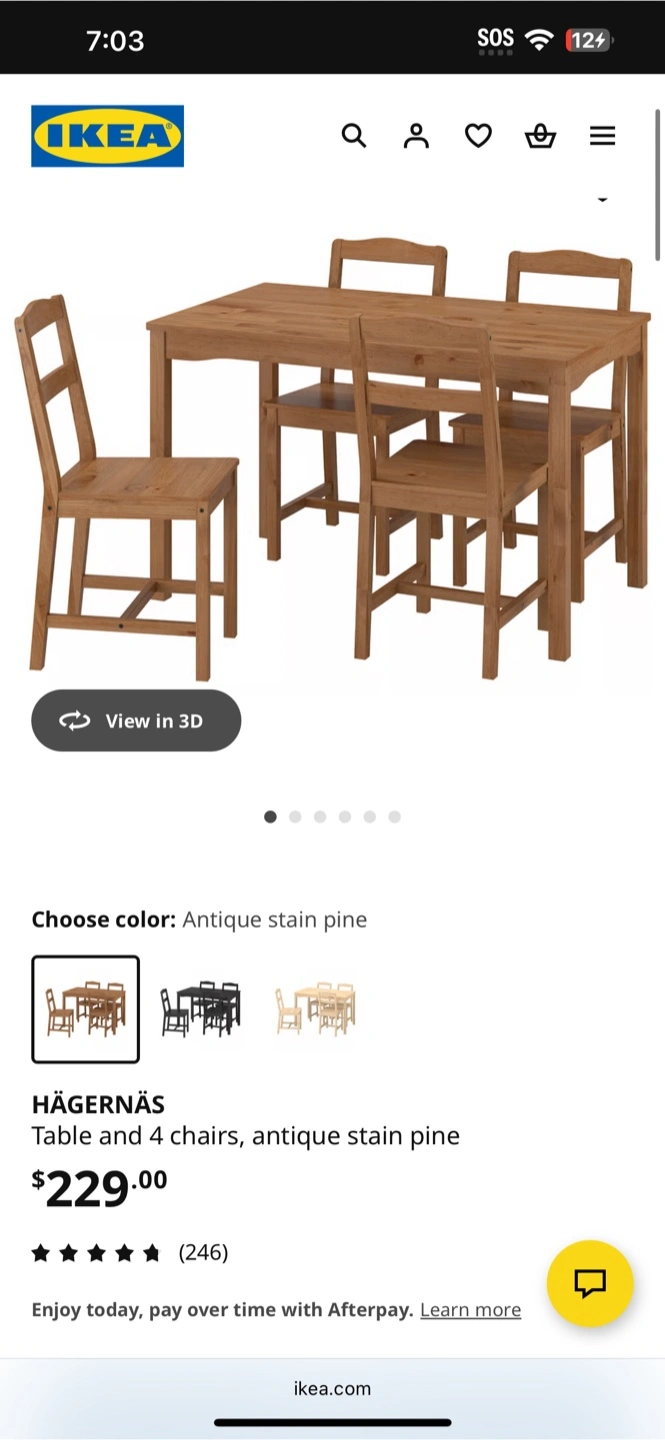
Task: Open the account profile icon
Action: 416,135
